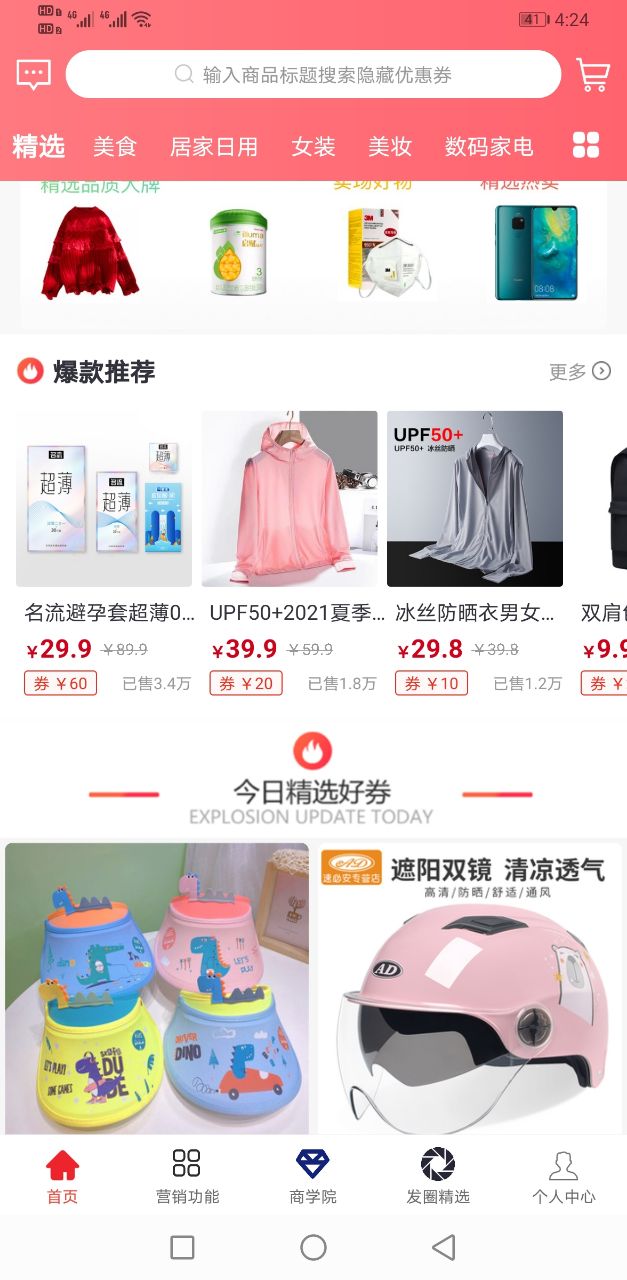Viewport: 627px width, 1280px height.
Task: Tap the system back button
Action: [x=444, y=1247]
